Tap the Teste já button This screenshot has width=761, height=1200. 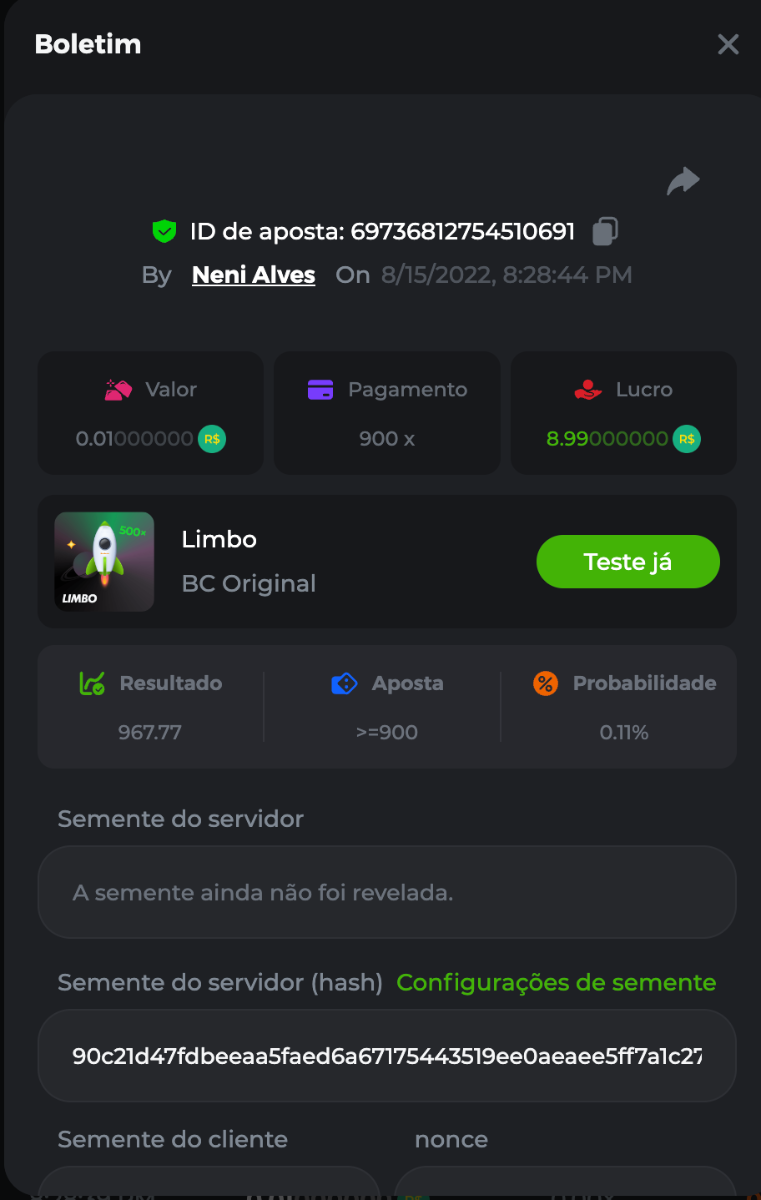click(628, 562)
